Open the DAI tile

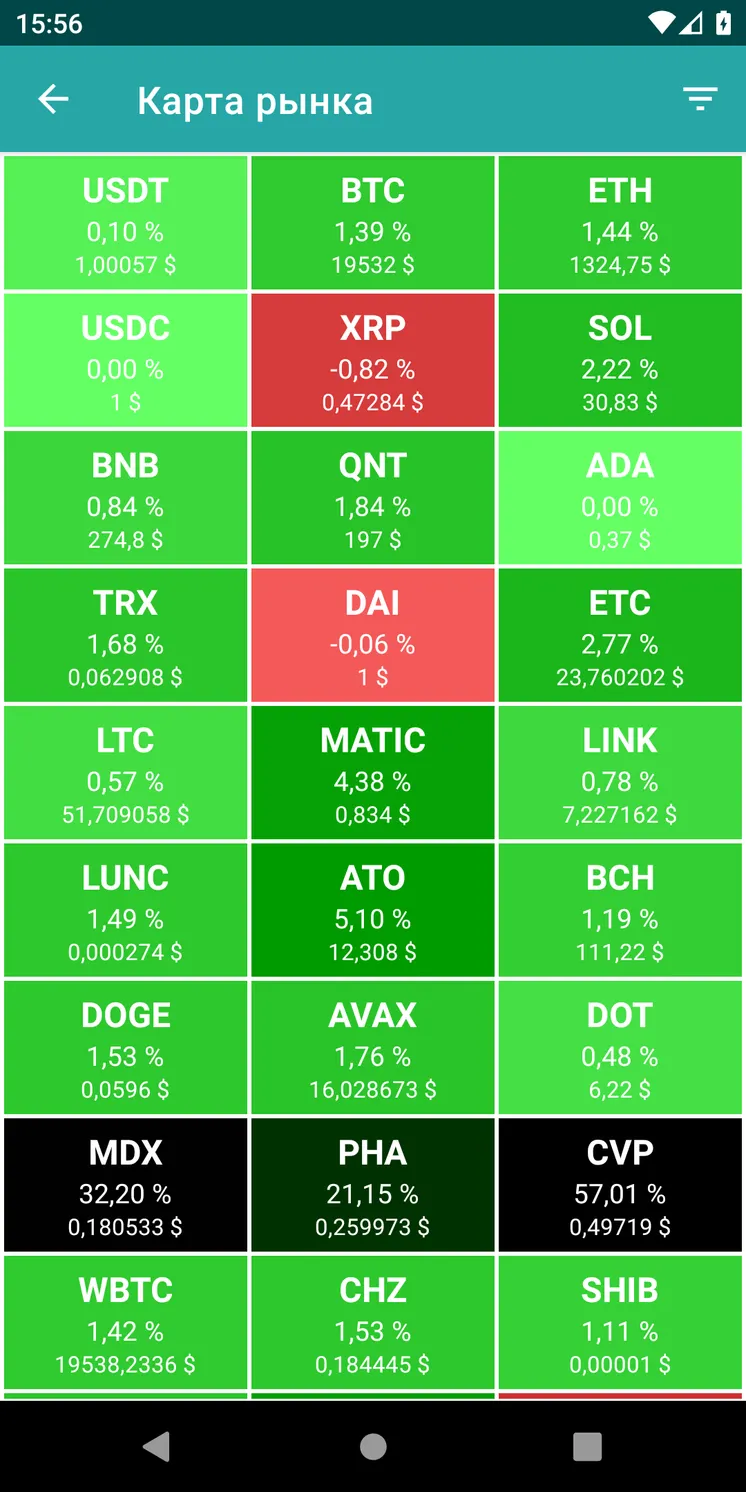[x=373, y=635]
